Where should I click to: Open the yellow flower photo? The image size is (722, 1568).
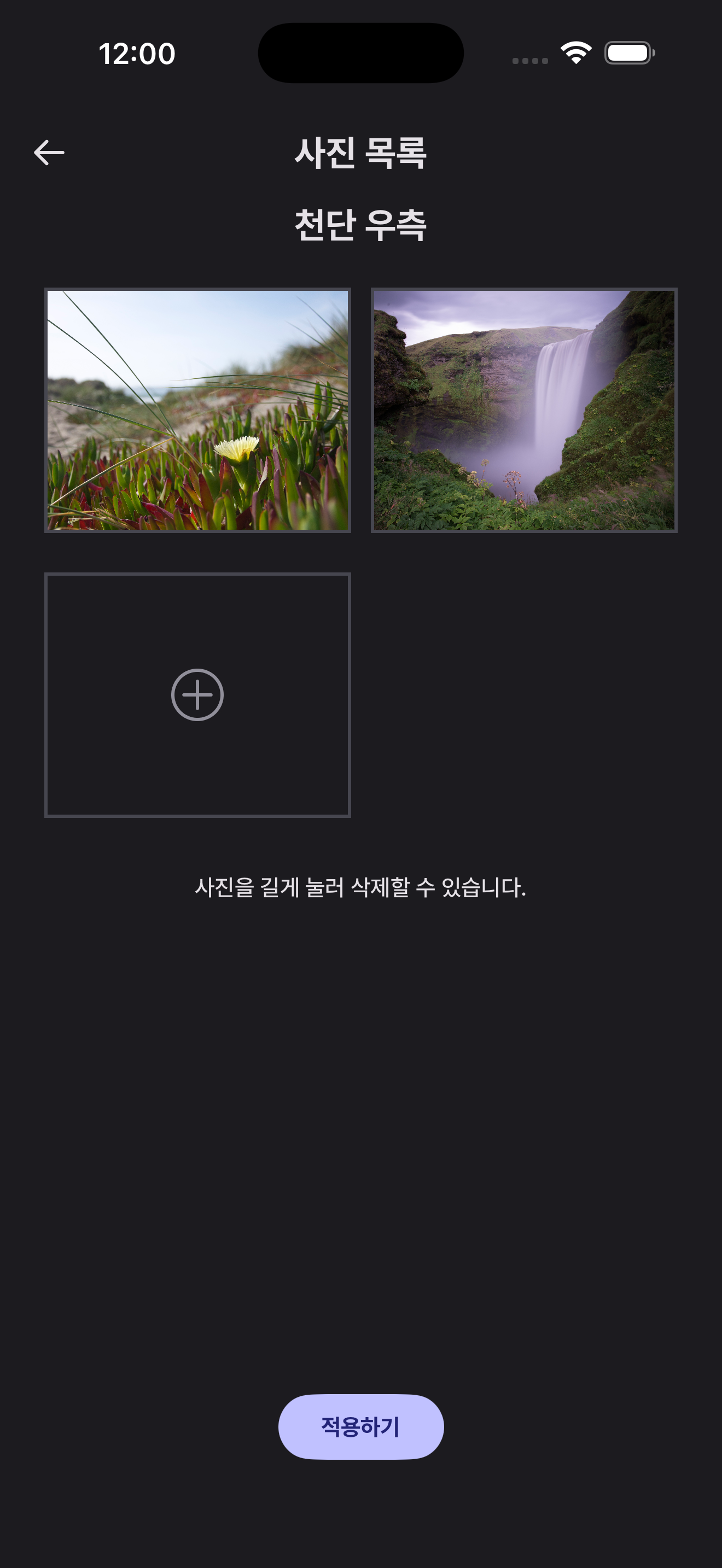198,410
